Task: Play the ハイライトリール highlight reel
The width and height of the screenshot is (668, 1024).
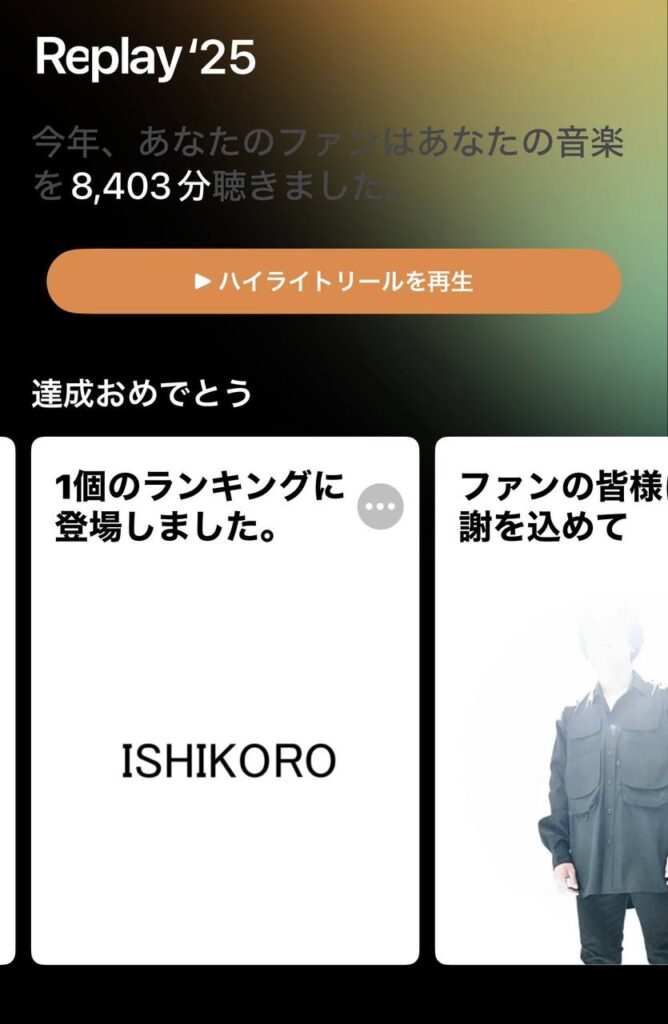Action: tap(334, 281)
